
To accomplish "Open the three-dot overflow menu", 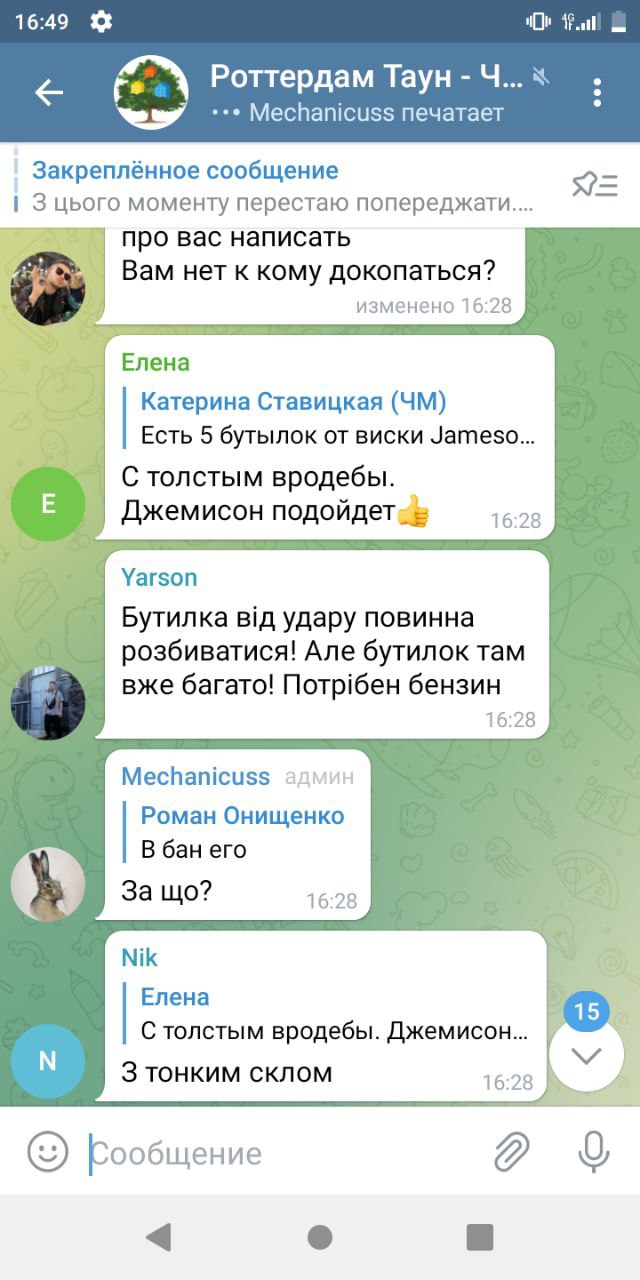I will (597, 93).
